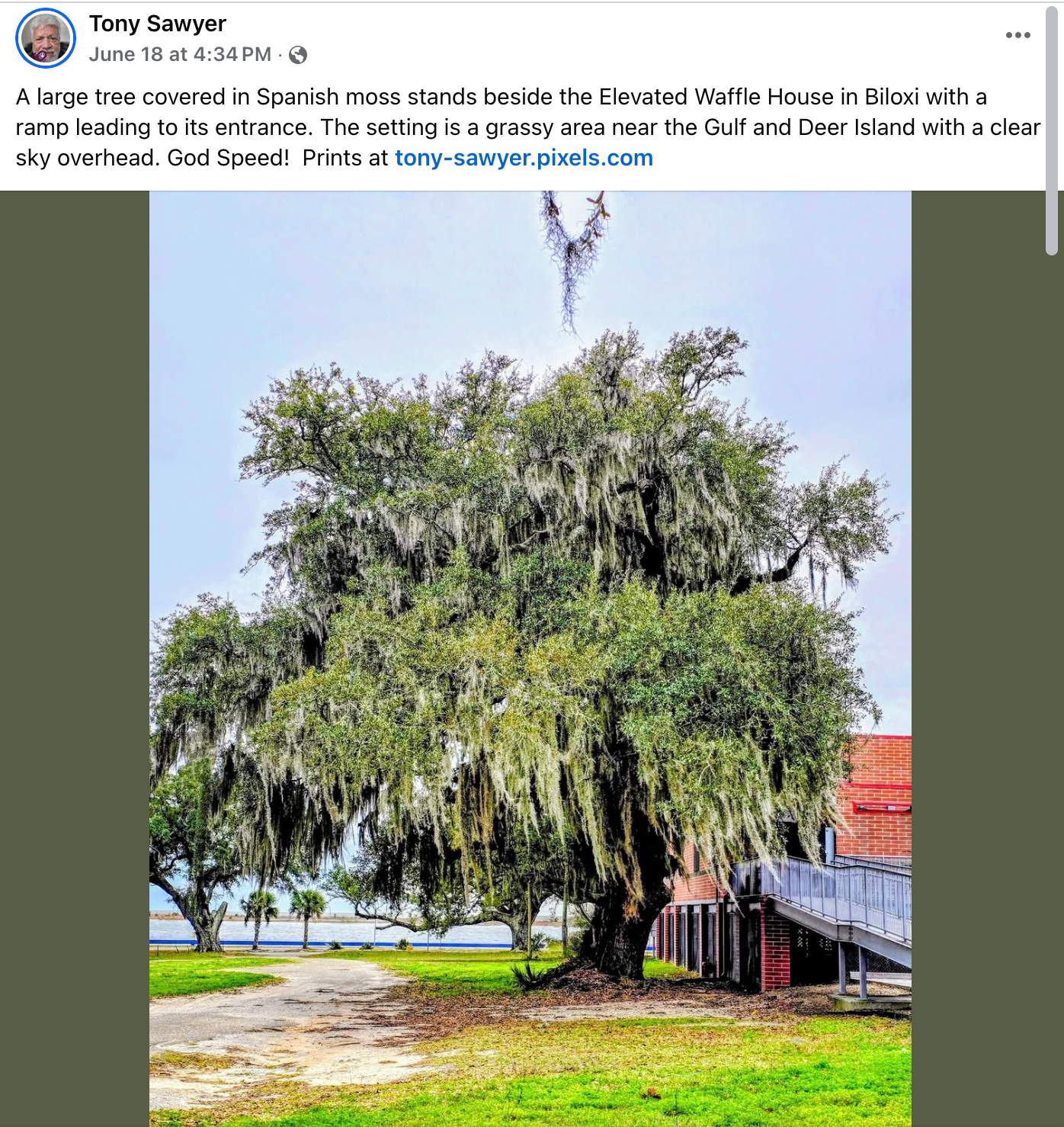Open the tony-sawyer.pixels.com link
Viewport: 1064px width, 1127px height.
524,158
